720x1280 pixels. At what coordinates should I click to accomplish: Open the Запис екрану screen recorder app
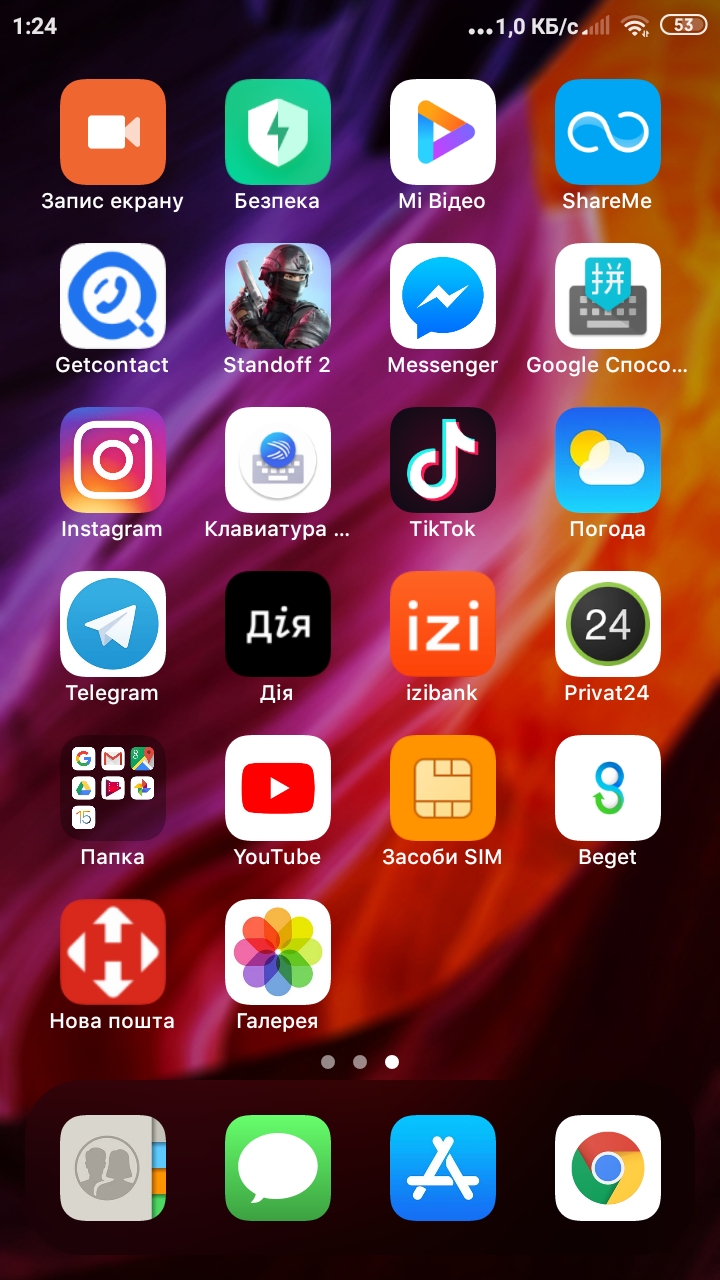(113, 132)
